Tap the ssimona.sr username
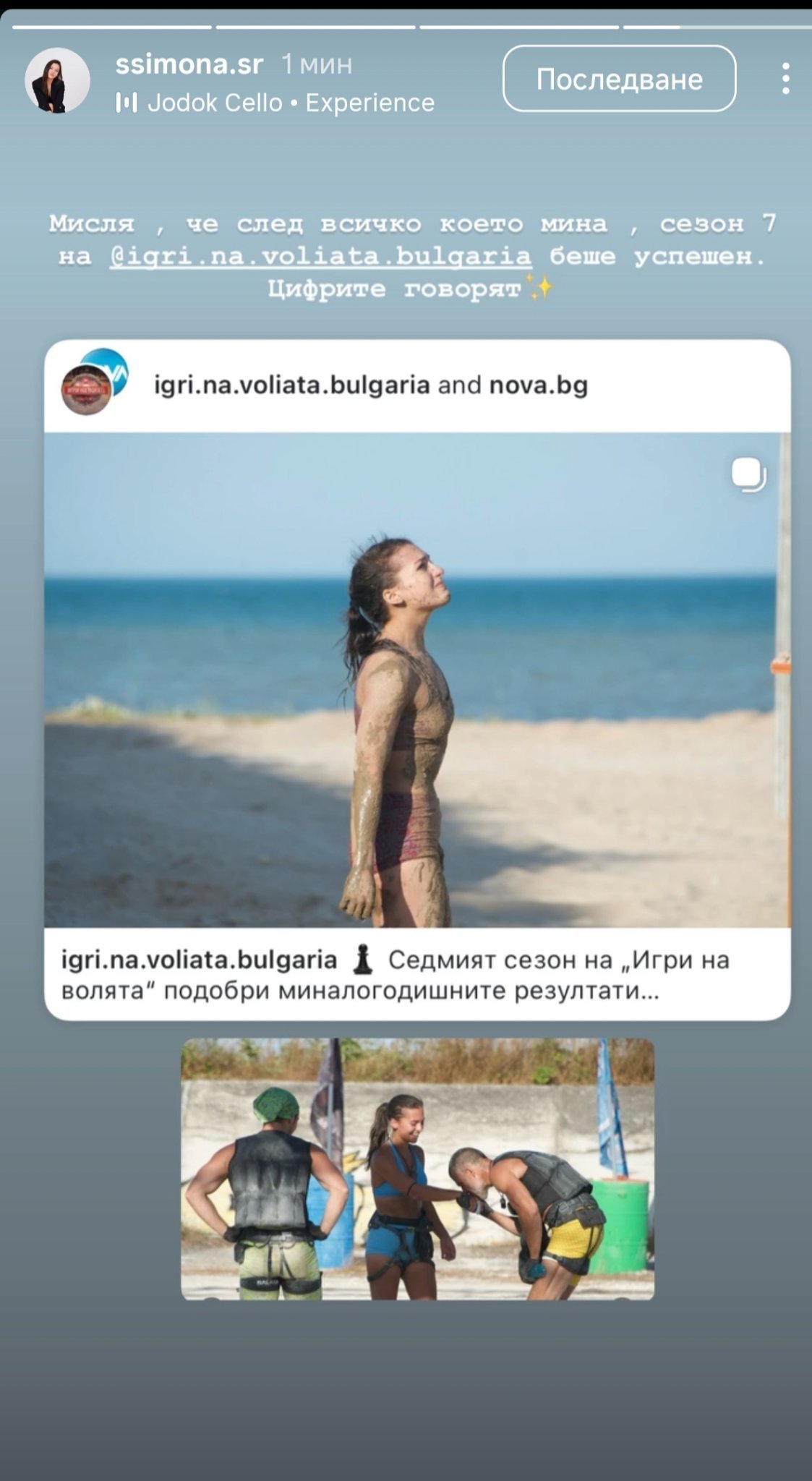The image size is (812, 1481). coord(189,64)
